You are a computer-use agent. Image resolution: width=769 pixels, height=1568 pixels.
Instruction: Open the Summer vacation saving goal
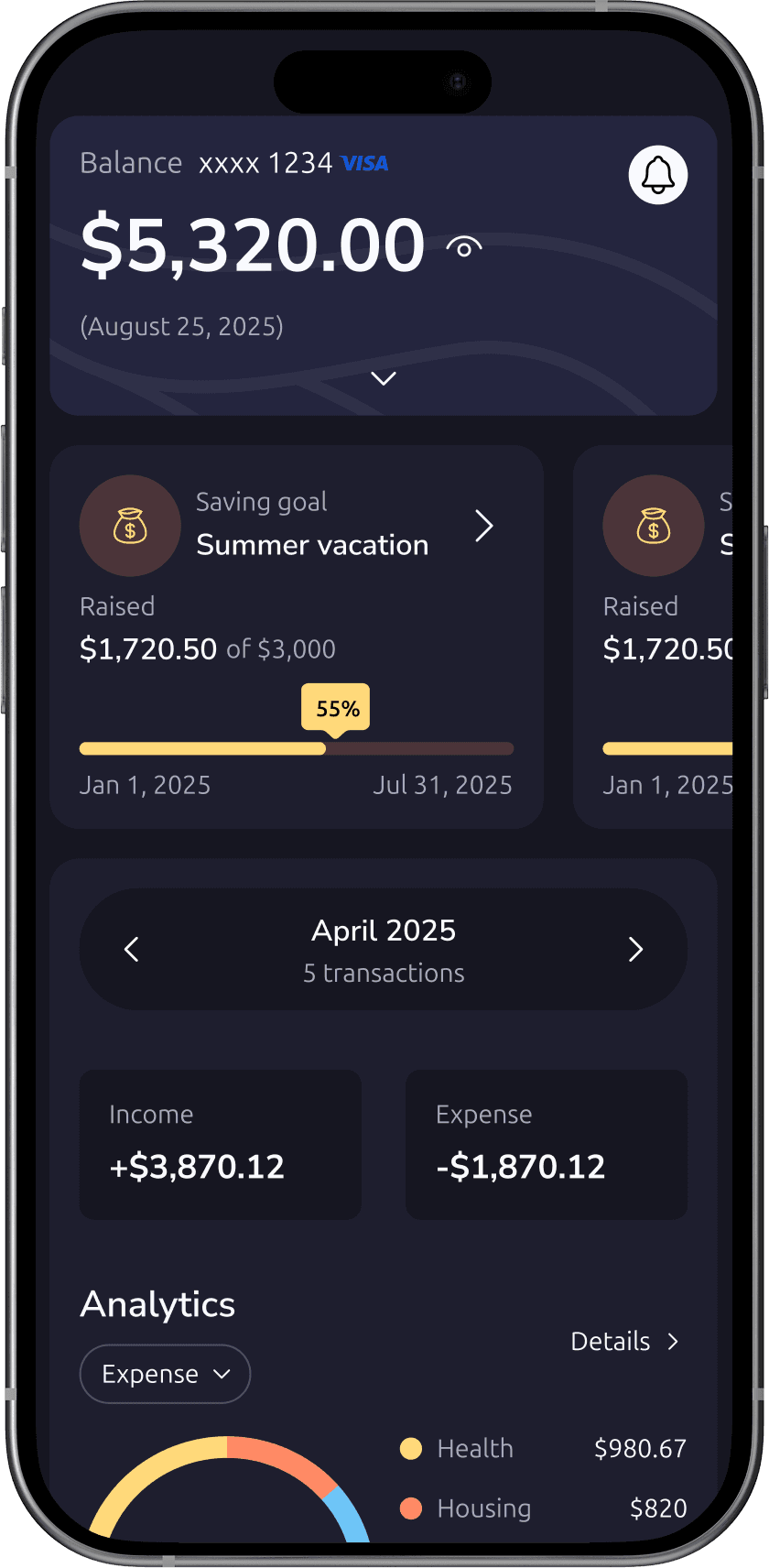pyautogui.click(x=483, y=526)
